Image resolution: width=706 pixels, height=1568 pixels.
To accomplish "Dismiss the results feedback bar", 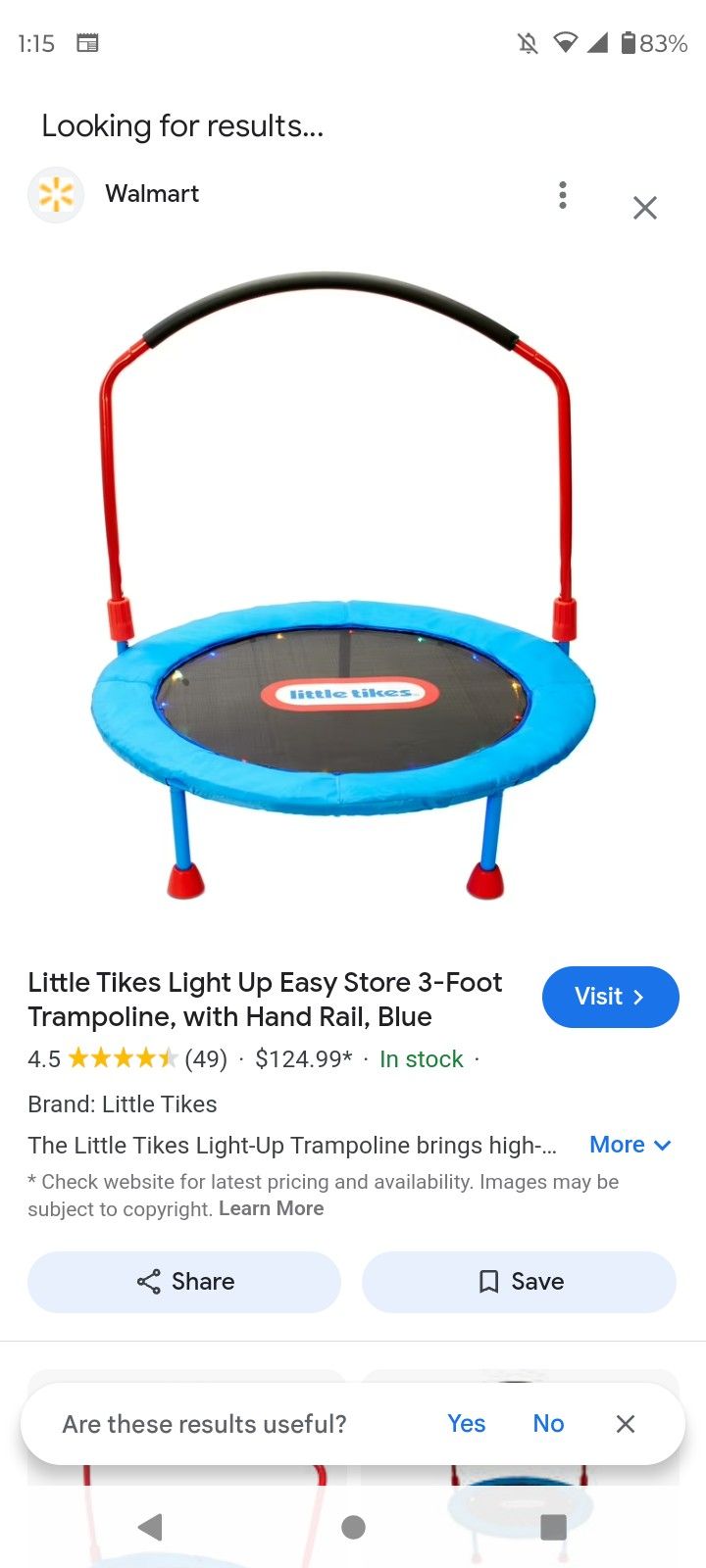I will click(x=625, y=1423).
